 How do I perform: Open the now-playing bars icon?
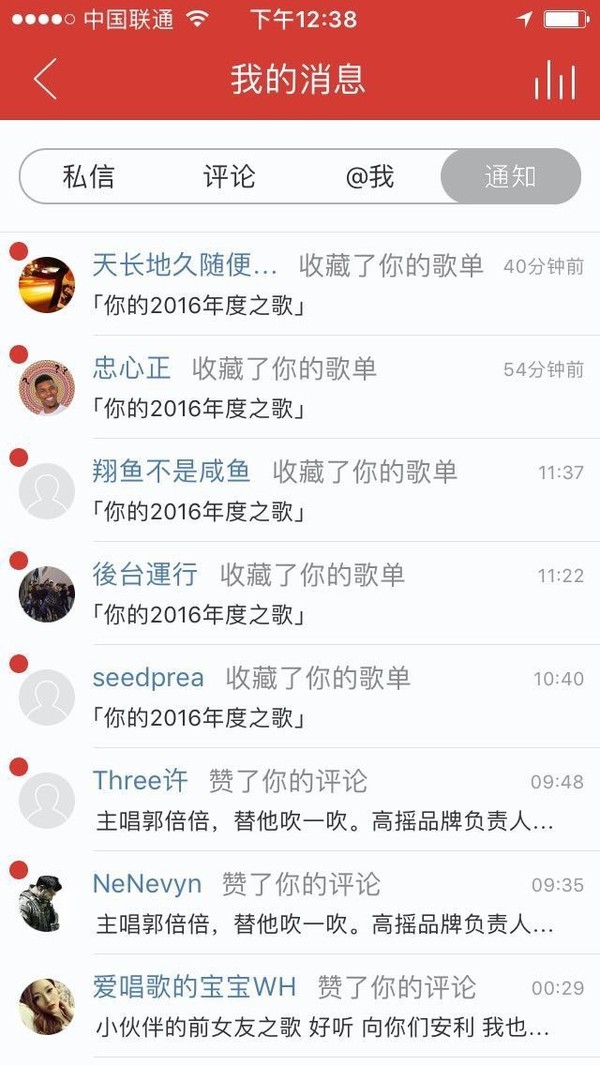tap(554, 80)
